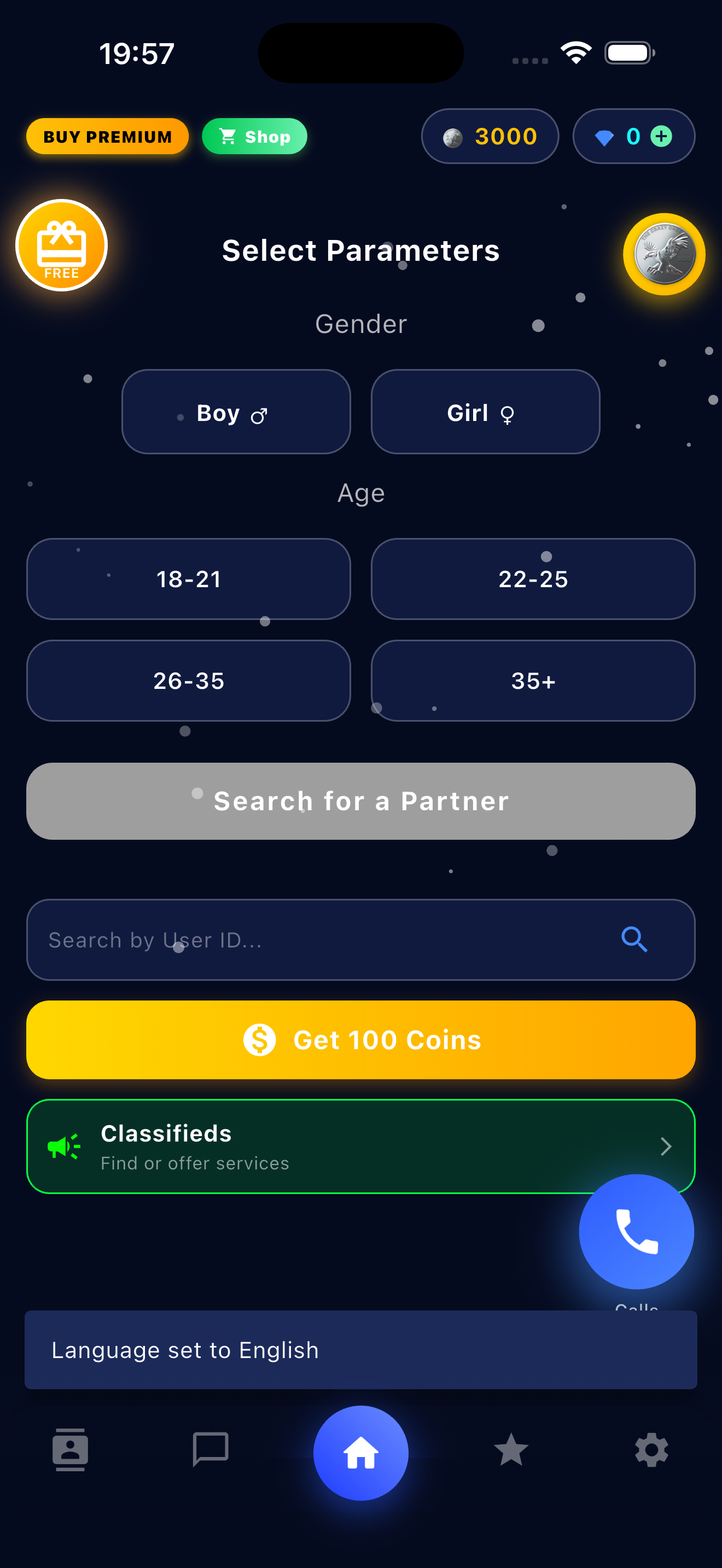Open the Shop with the cart icon
This screenshot has height=1568, width=722.
click(254, 136)
